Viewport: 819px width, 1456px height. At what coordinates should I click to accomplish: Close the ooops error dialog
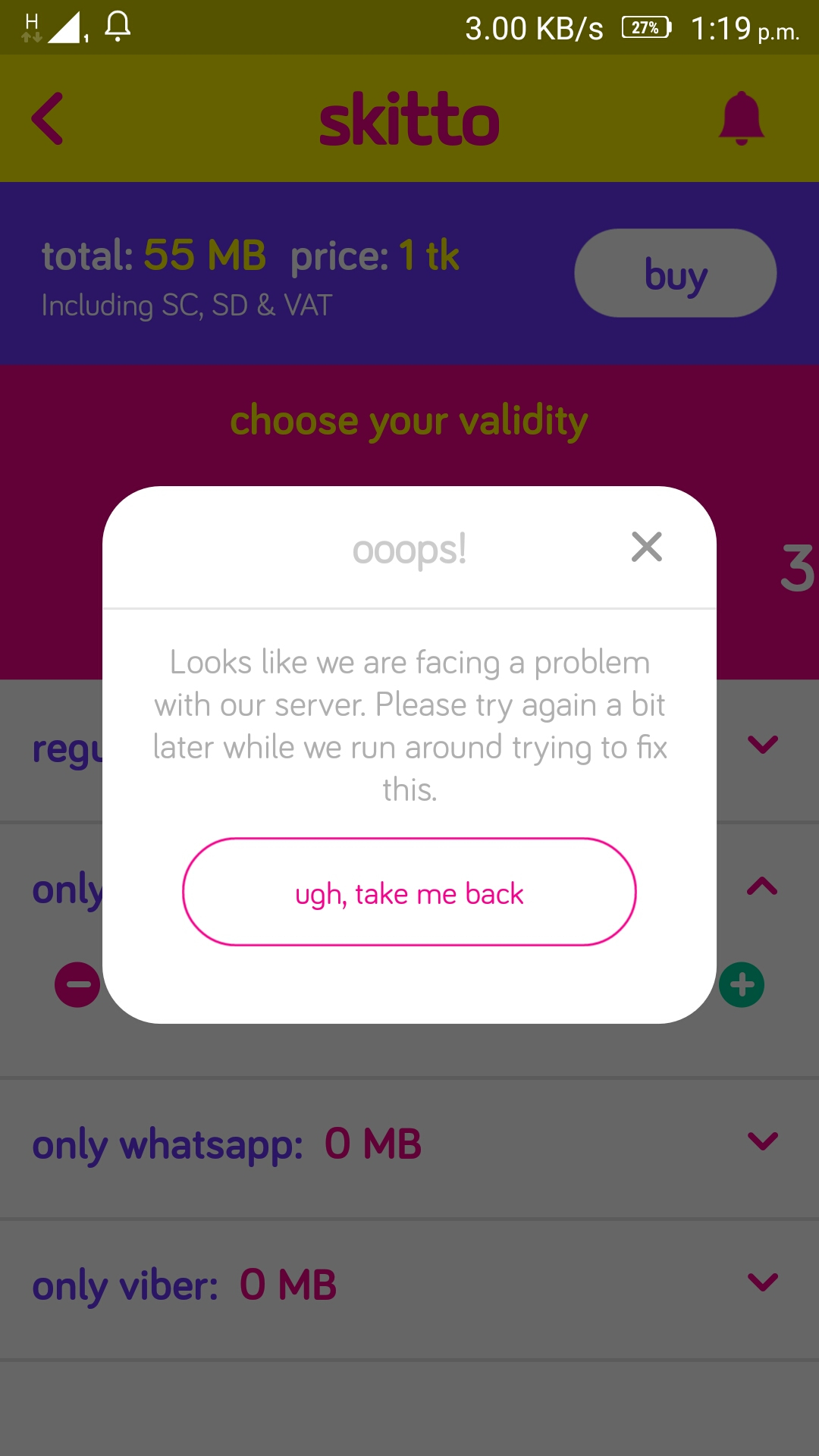tap(647, 547)
